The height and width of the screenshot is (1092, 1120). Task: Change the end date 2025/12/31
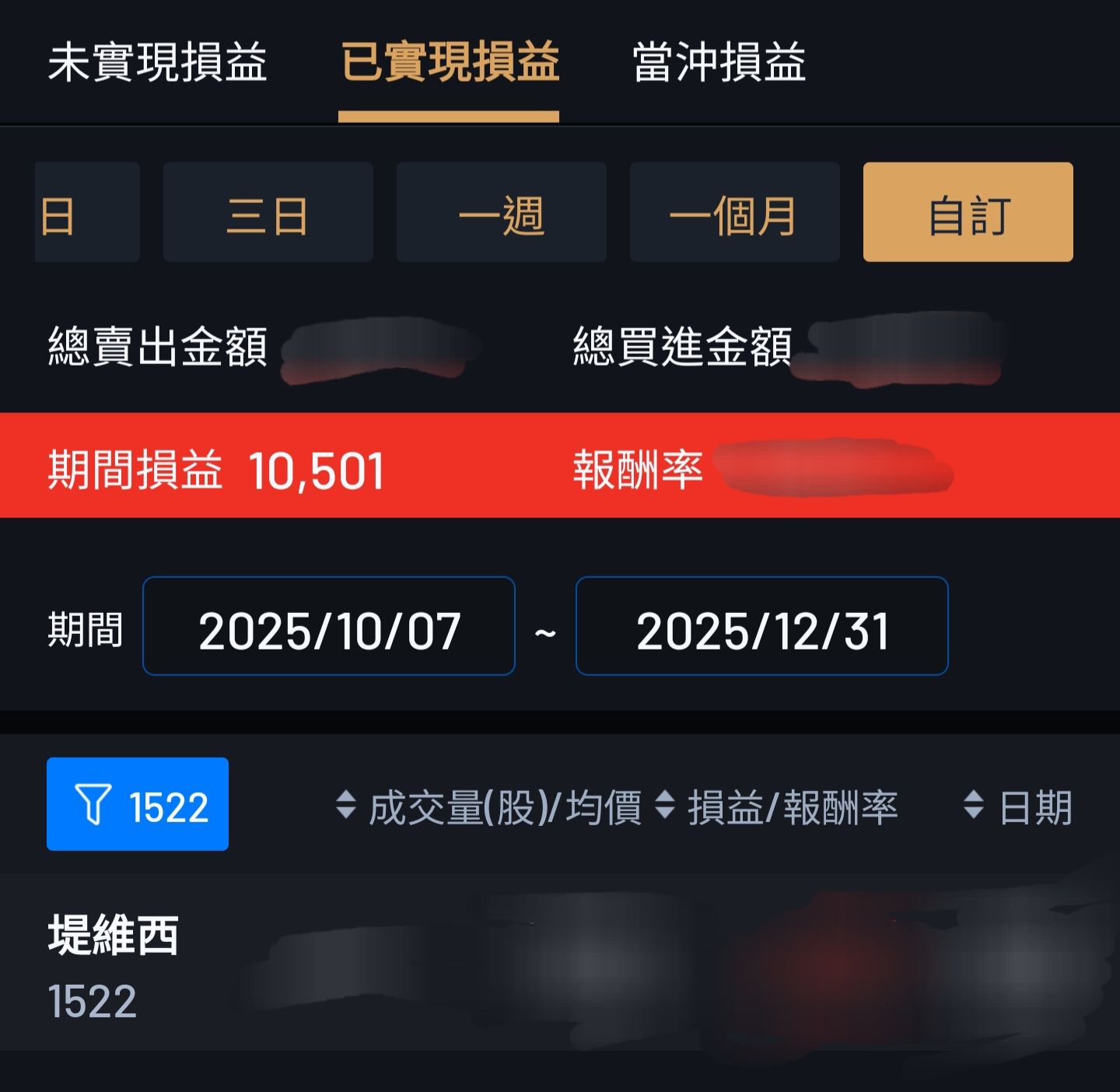point(761,627)
